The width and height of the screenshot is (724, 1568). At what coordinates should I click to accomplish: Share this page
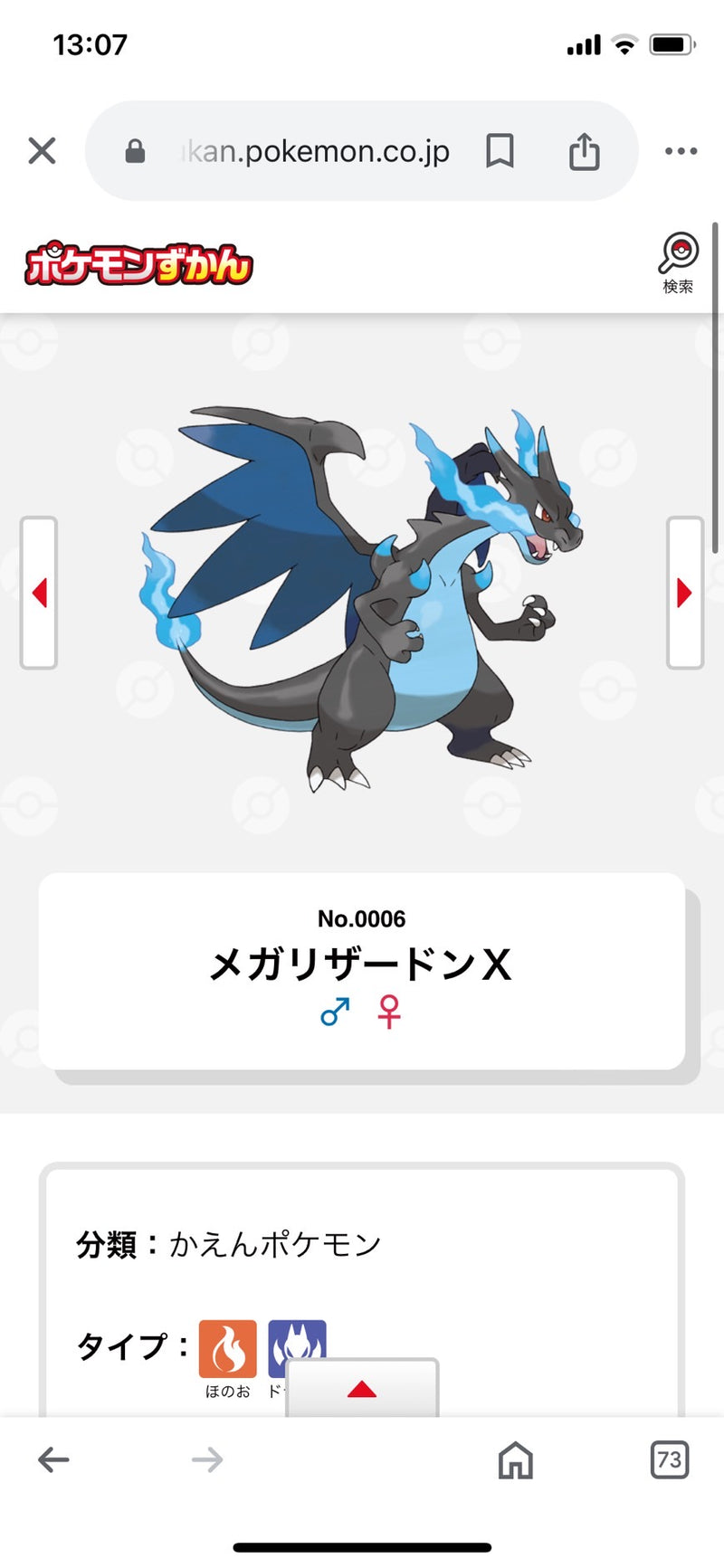pyautogui.click(x=584, y=151)
